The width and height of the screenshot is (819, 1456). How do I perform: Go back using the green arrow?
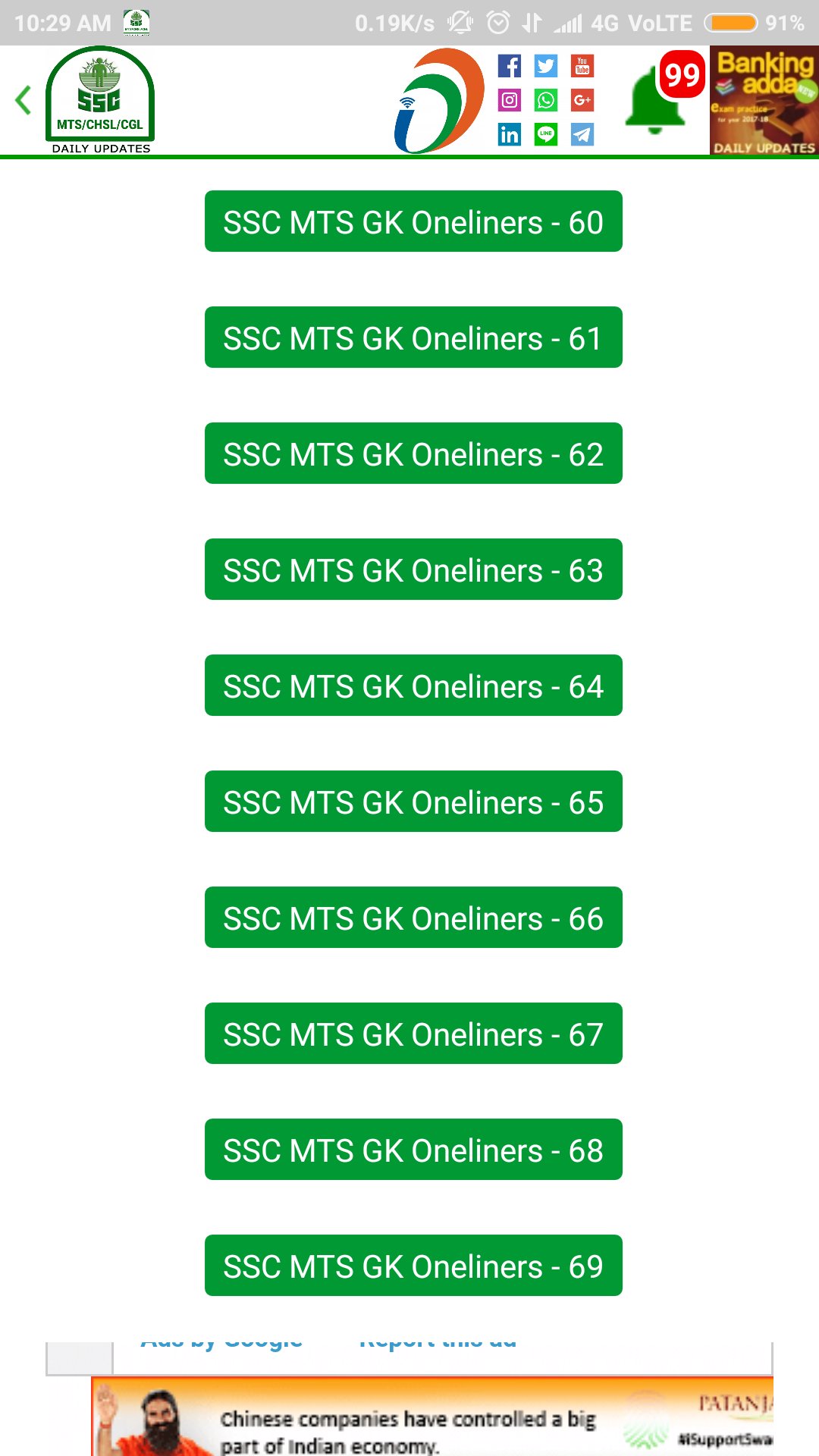click(24, 100)
